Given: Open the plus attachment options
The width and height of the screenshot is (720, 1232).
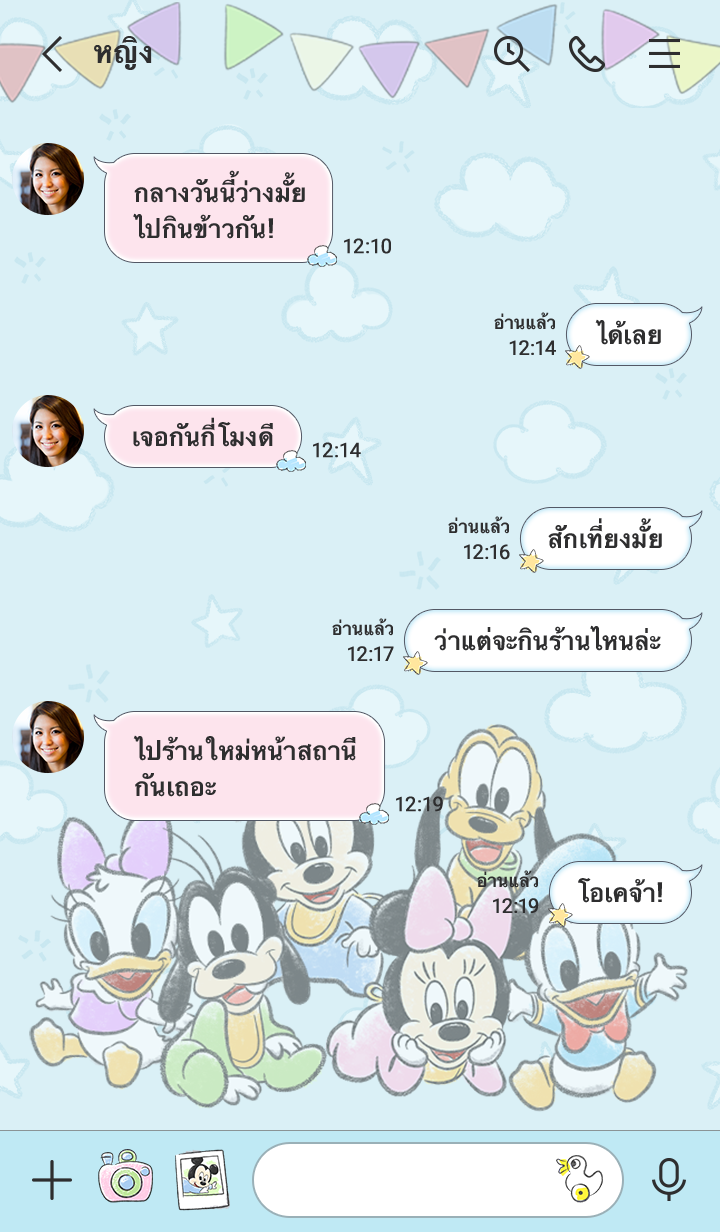Looking at the screenshot, I should [51, 1181].
